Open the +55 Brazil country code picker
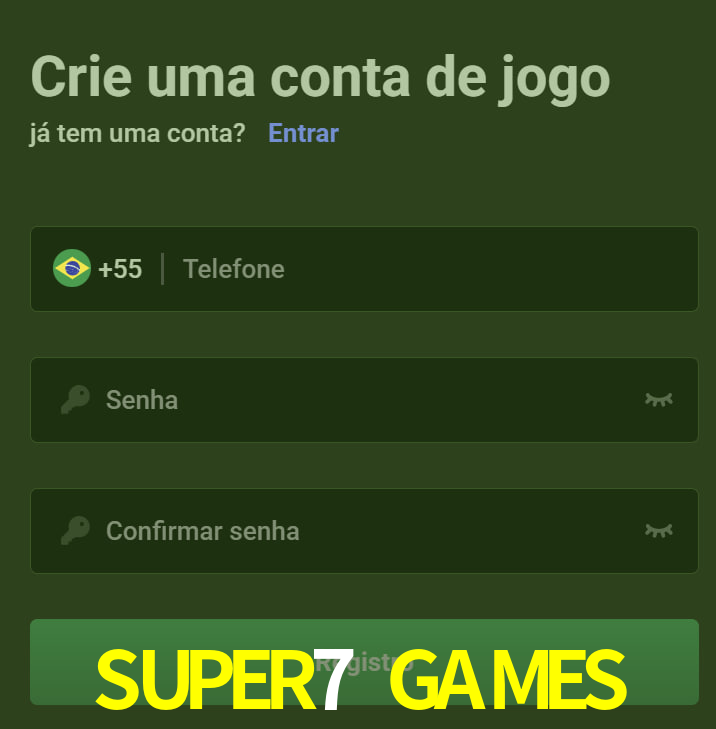 [x=98, y=269]
